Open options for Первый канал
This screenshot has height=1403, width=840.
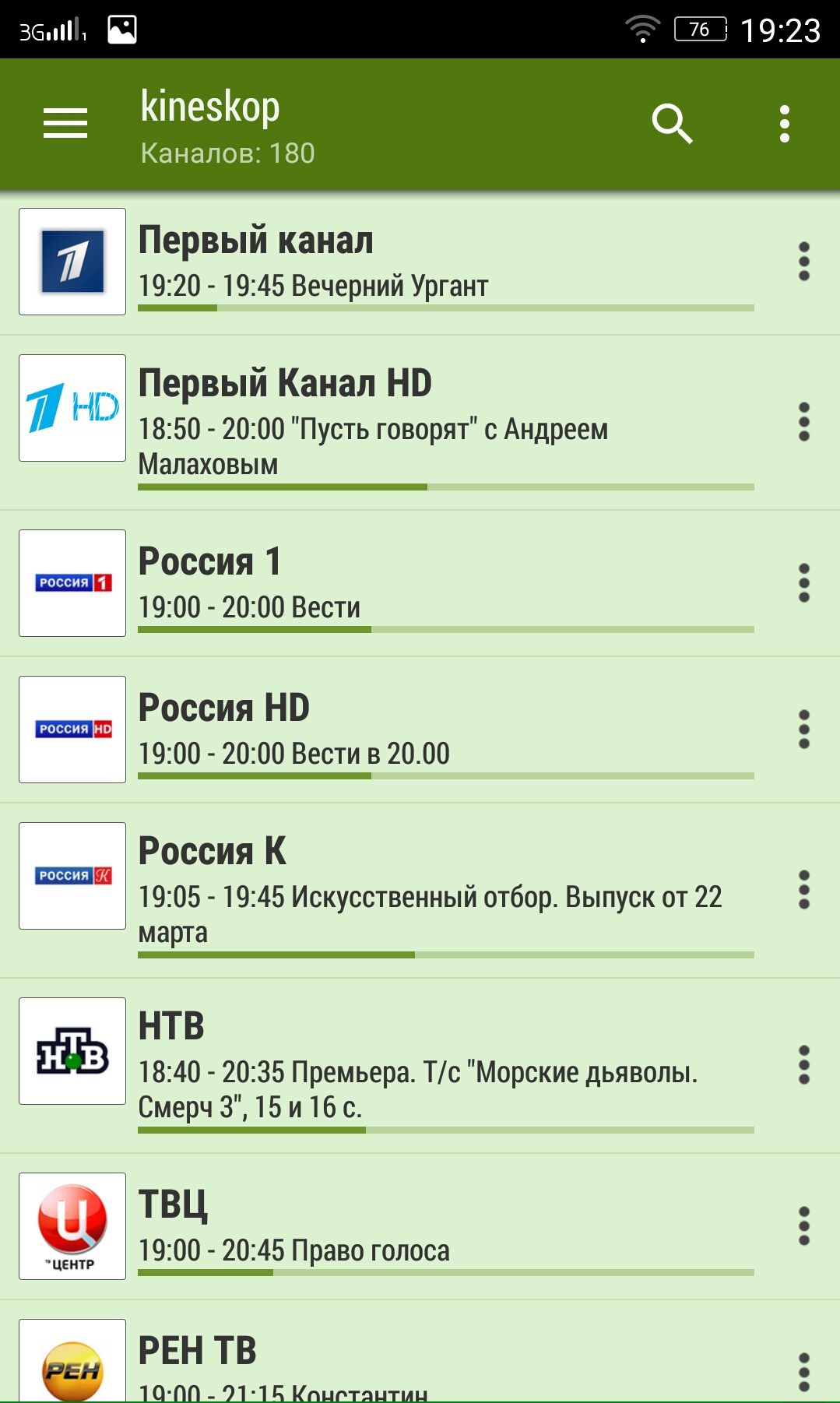[804, 262]
